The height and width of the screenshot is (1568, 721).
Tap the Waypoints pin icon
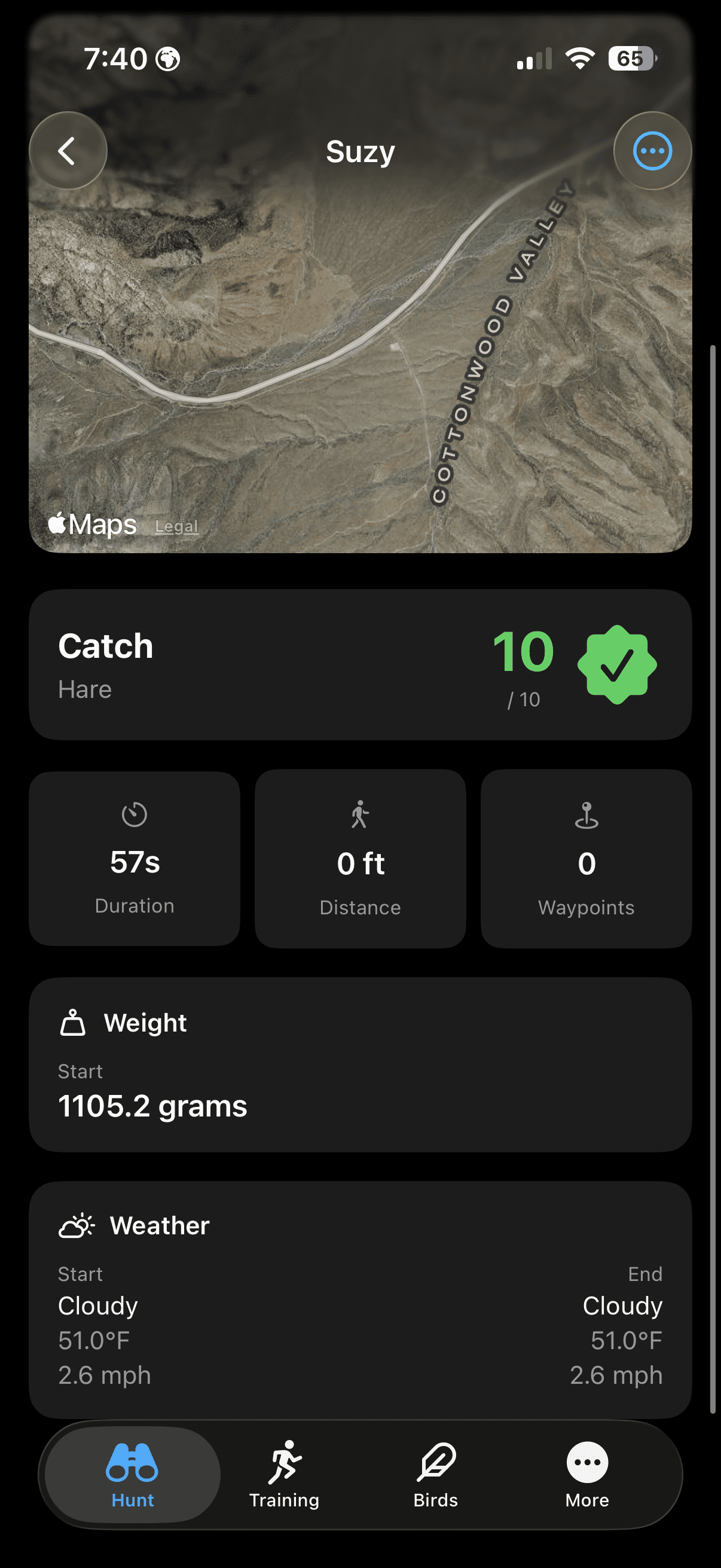585,816
